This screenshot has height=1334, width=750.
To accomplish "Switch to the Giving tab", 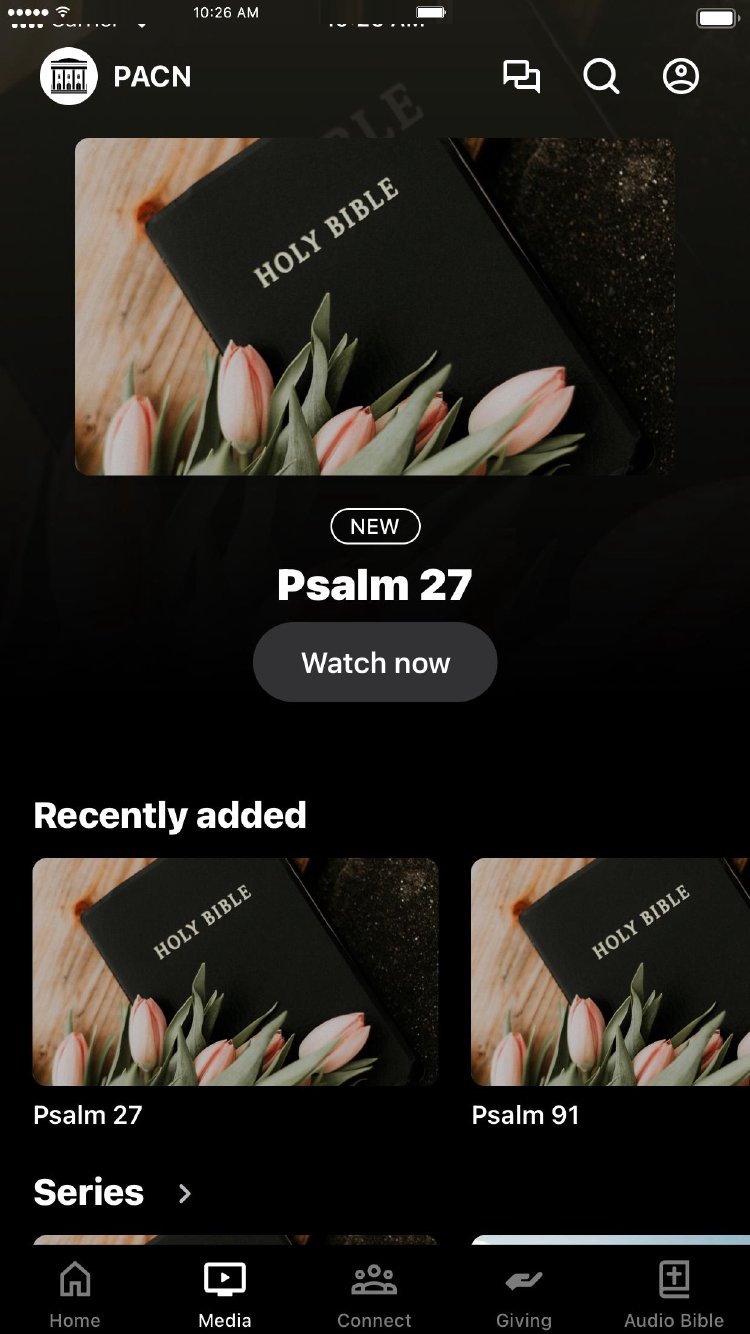I will click(523, 1295).
